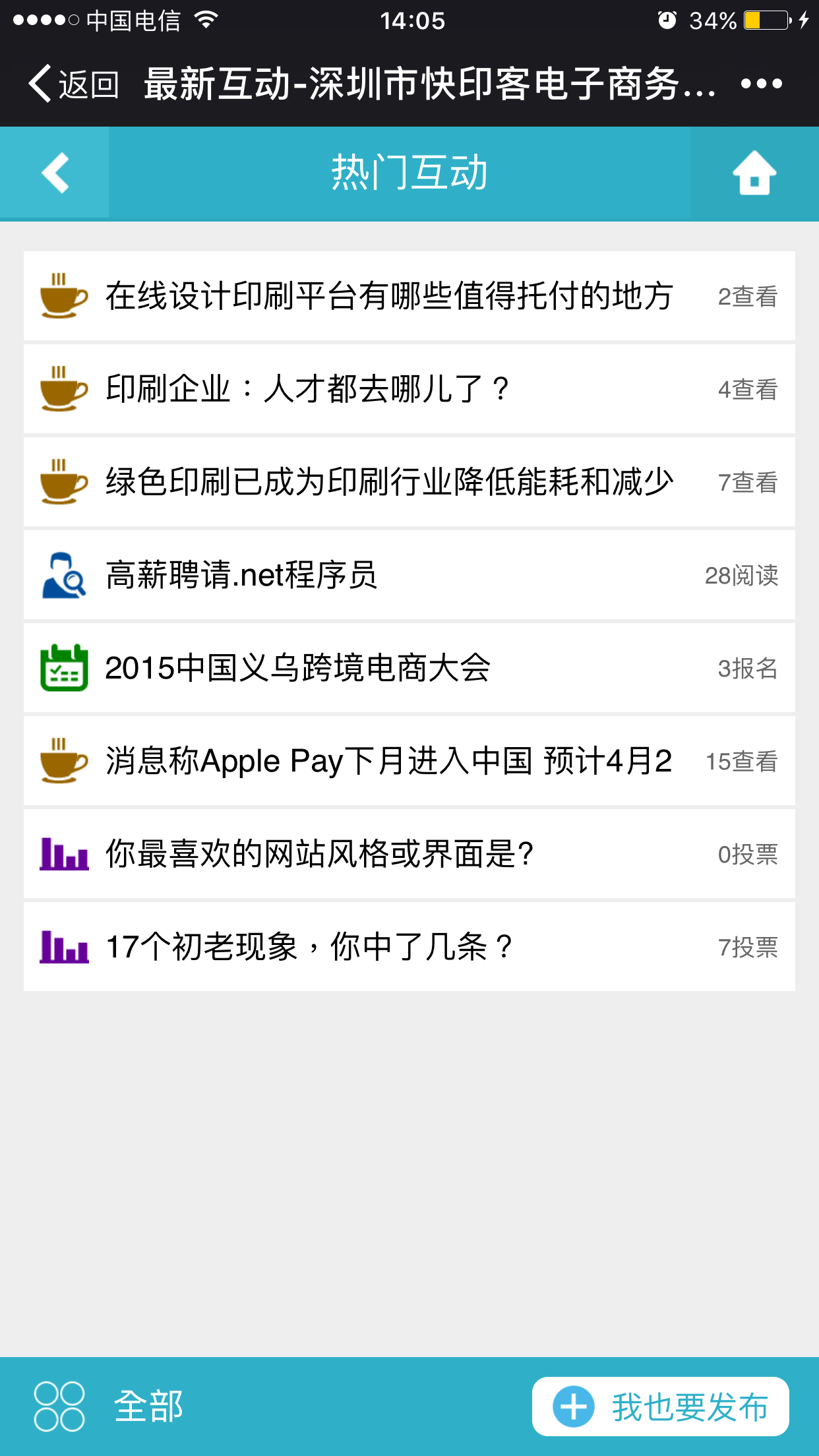Go back with the teal arrow icon
The image size is (819, 1456).
tap(55, 173)
